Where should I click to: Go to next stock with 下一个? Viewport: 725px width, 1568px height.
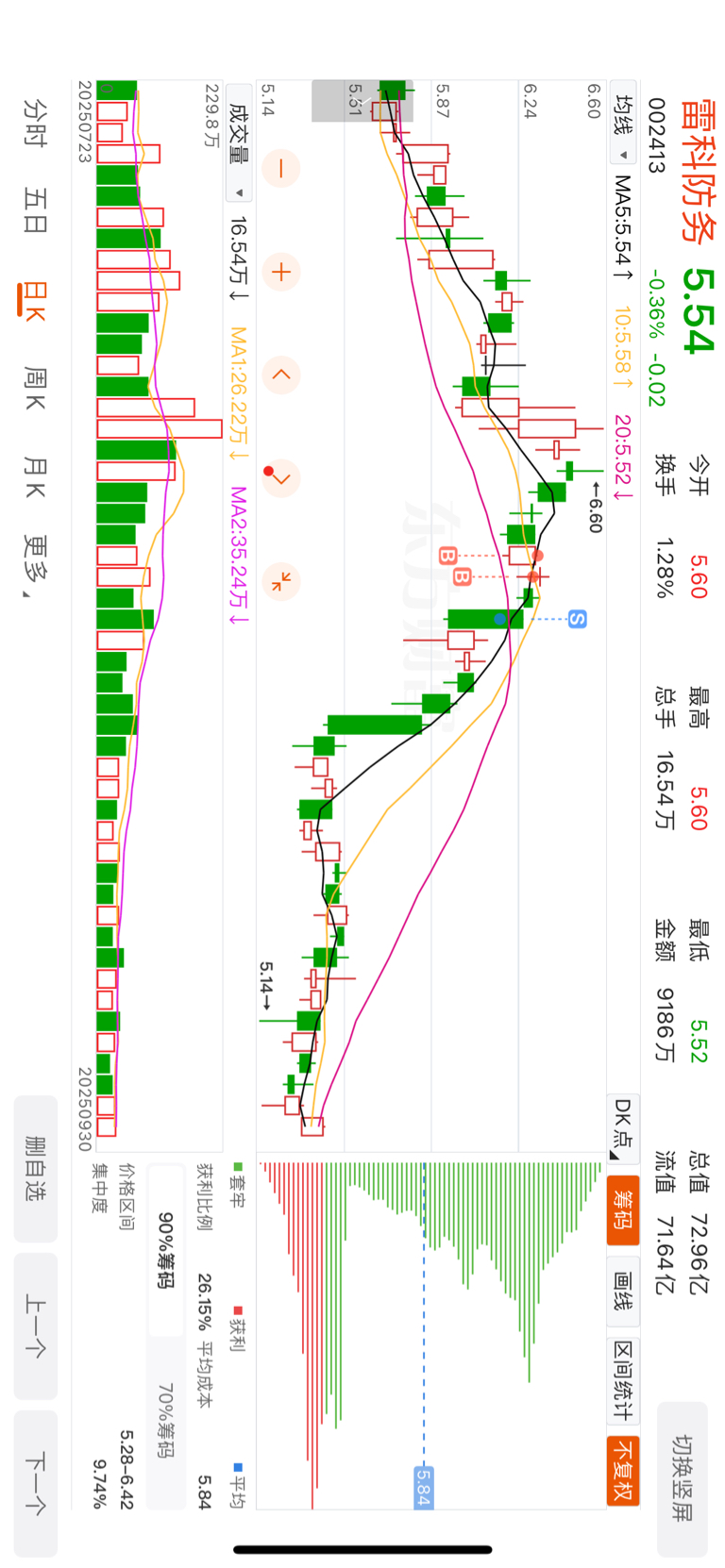[36, 1483]
